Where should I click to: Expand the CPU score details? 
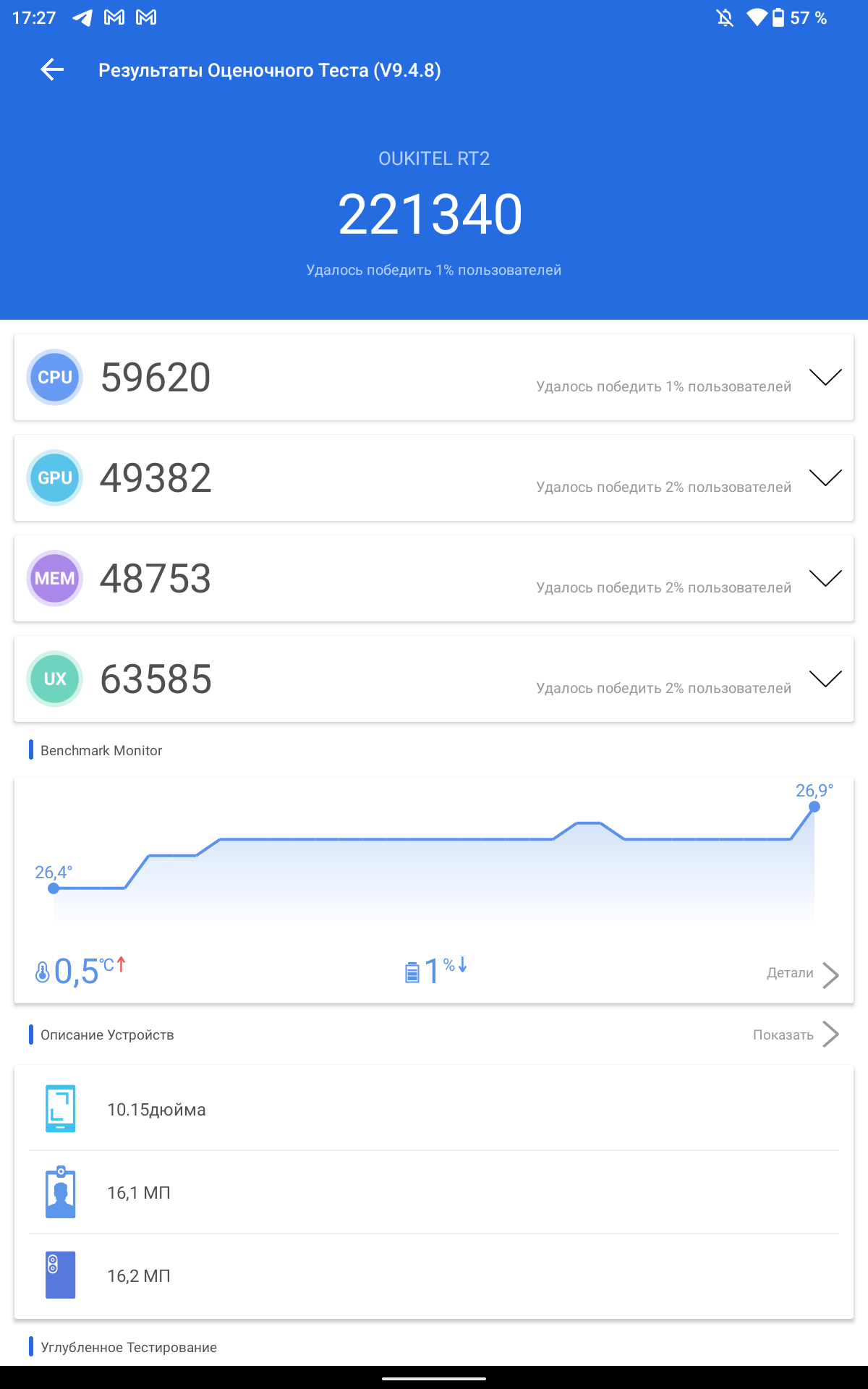pos(825,377)
